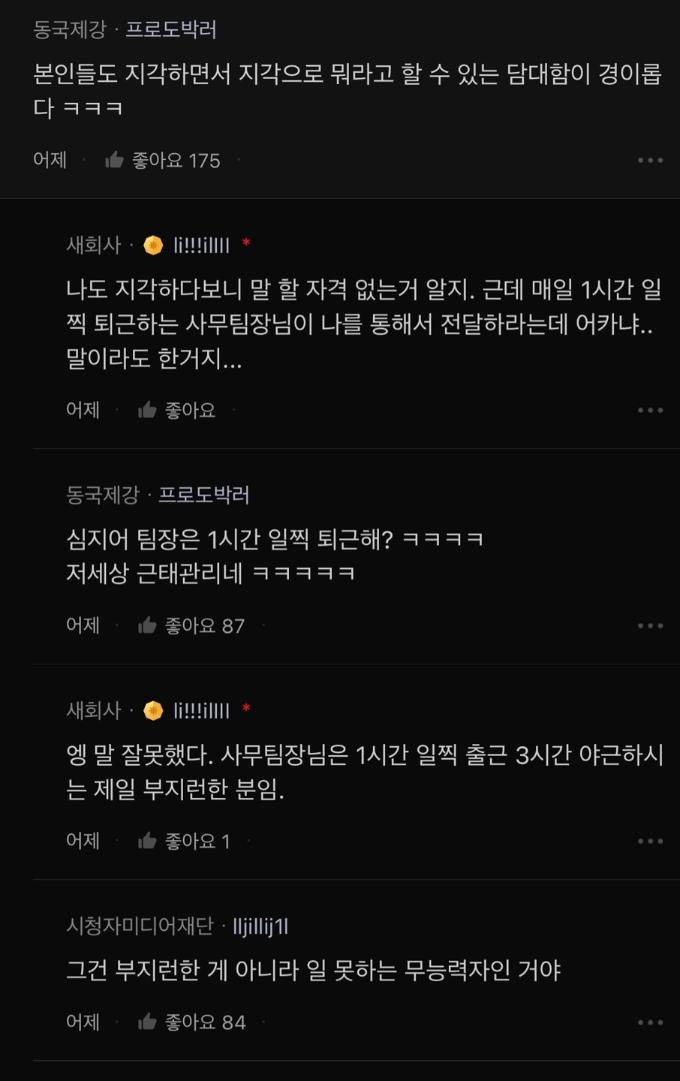Open the overflow menu on the '나도 지각하다보니' reply
Image resolution: width=680 pixels, height=1081 pixels.
tap(650, 410)
